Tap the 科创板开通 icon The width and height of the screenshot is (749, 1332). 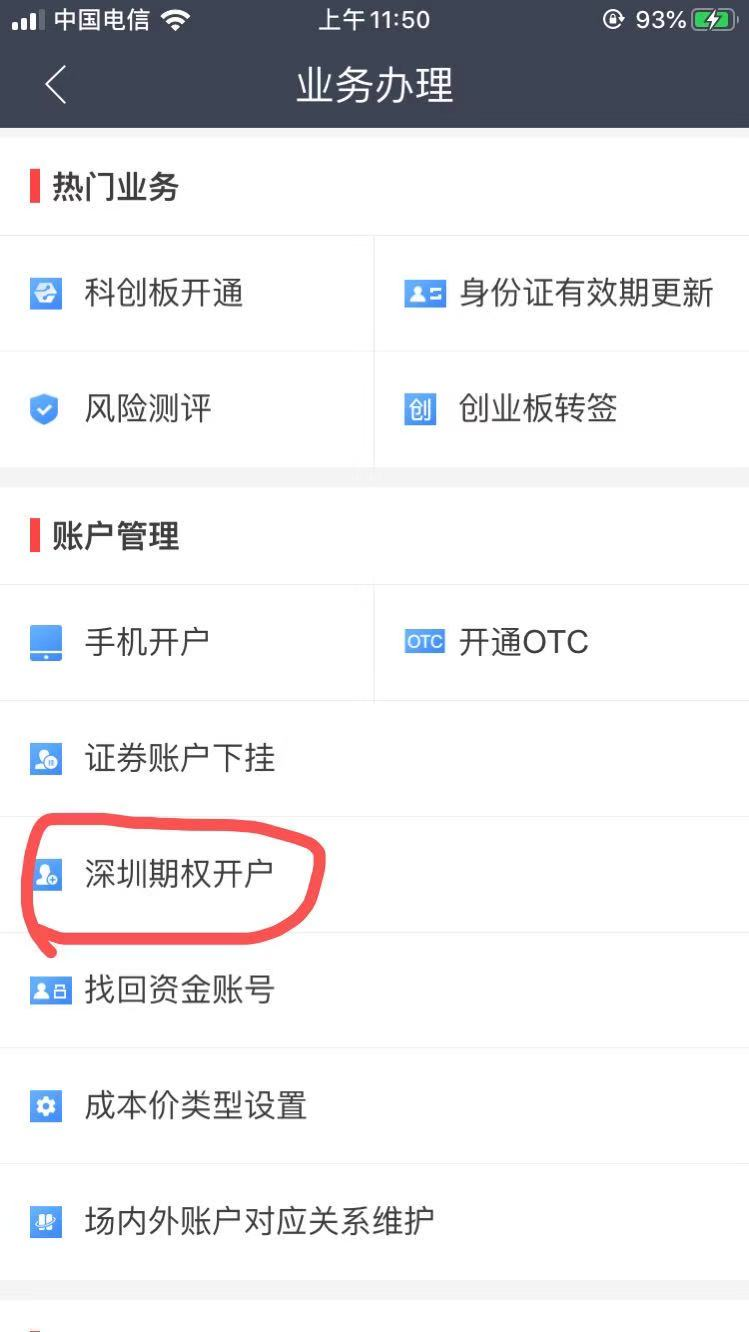pyautogui.click(x=45, y=293)
